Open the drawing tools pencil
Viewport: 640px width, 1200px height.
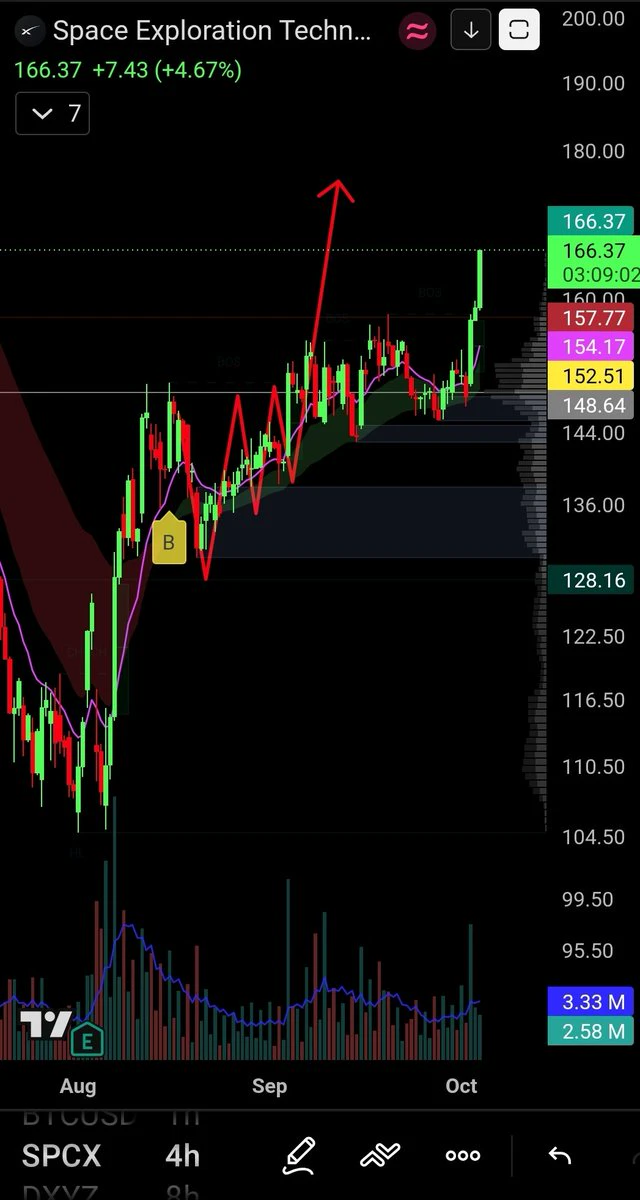[x=299, y=1156]
